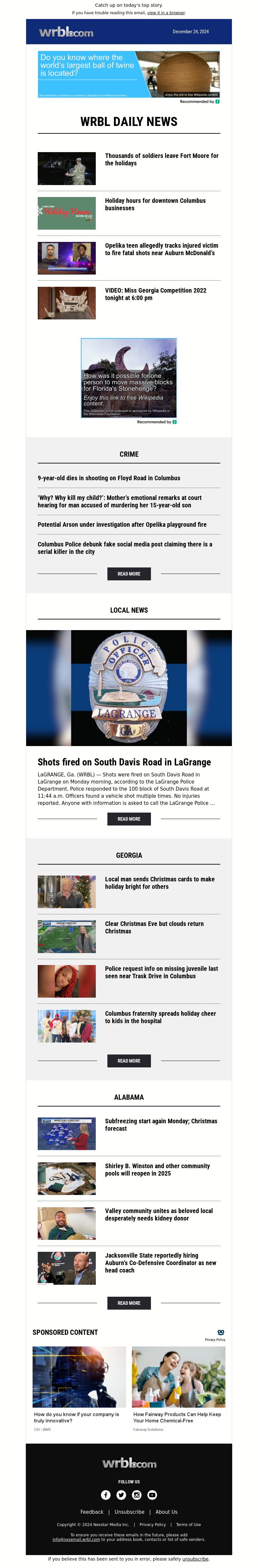
Task: Tap the Unsubscribe footer link
Action: point(130,1511)
